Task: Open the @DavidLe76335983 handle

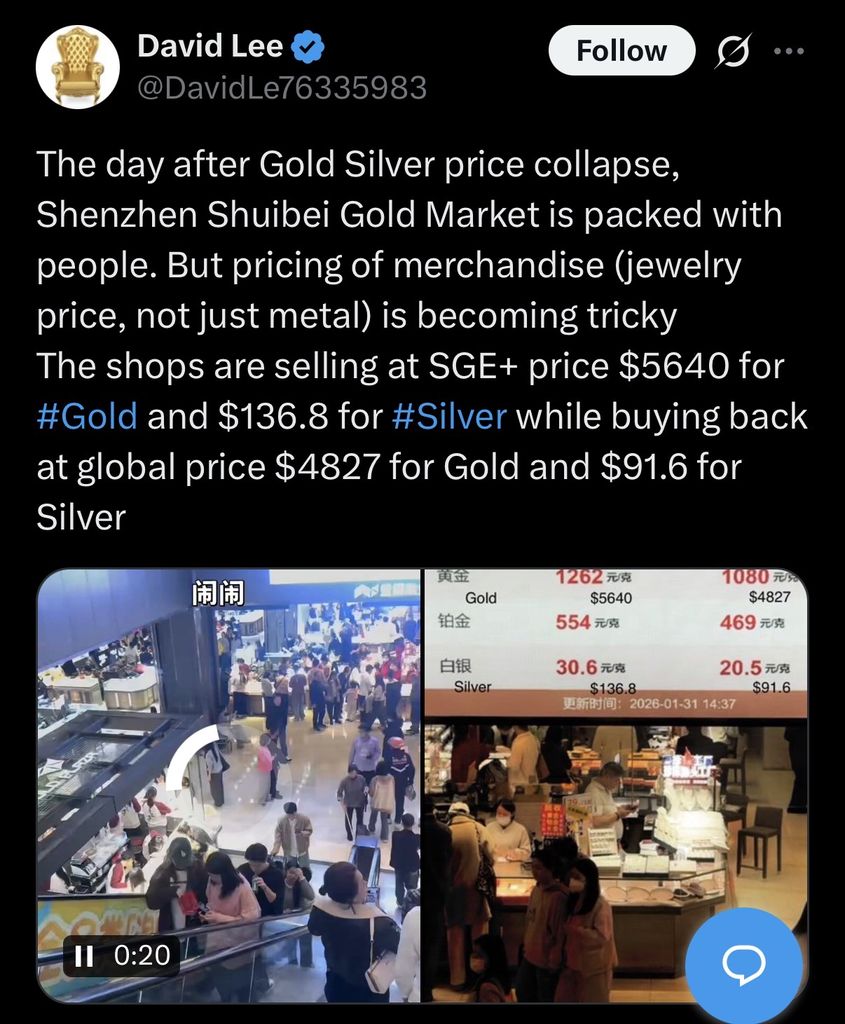Action: pos(282,88)
